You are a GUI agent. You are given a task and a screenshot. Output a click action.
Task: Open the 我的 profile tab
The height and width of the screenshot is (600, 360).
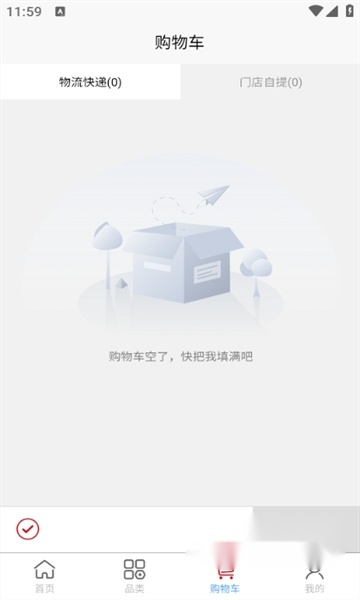[x=314, y=576]
